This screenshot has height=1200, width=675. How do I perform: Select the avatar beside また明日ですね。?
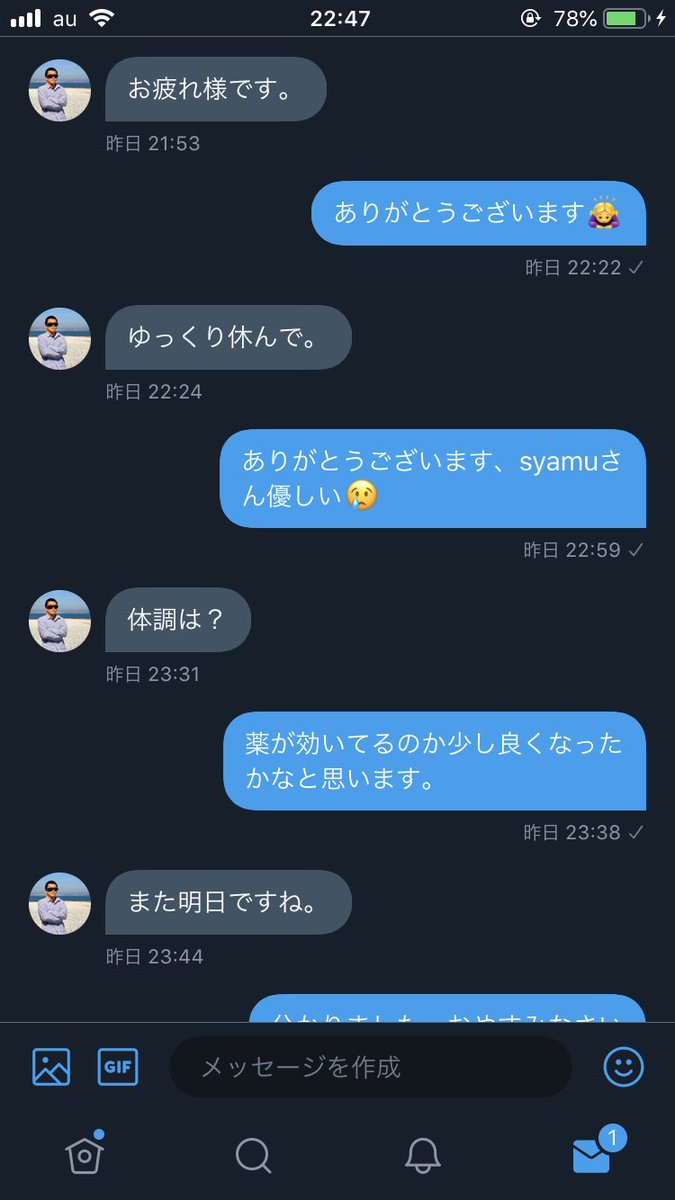pyautogui.click(x=60, y=904)
